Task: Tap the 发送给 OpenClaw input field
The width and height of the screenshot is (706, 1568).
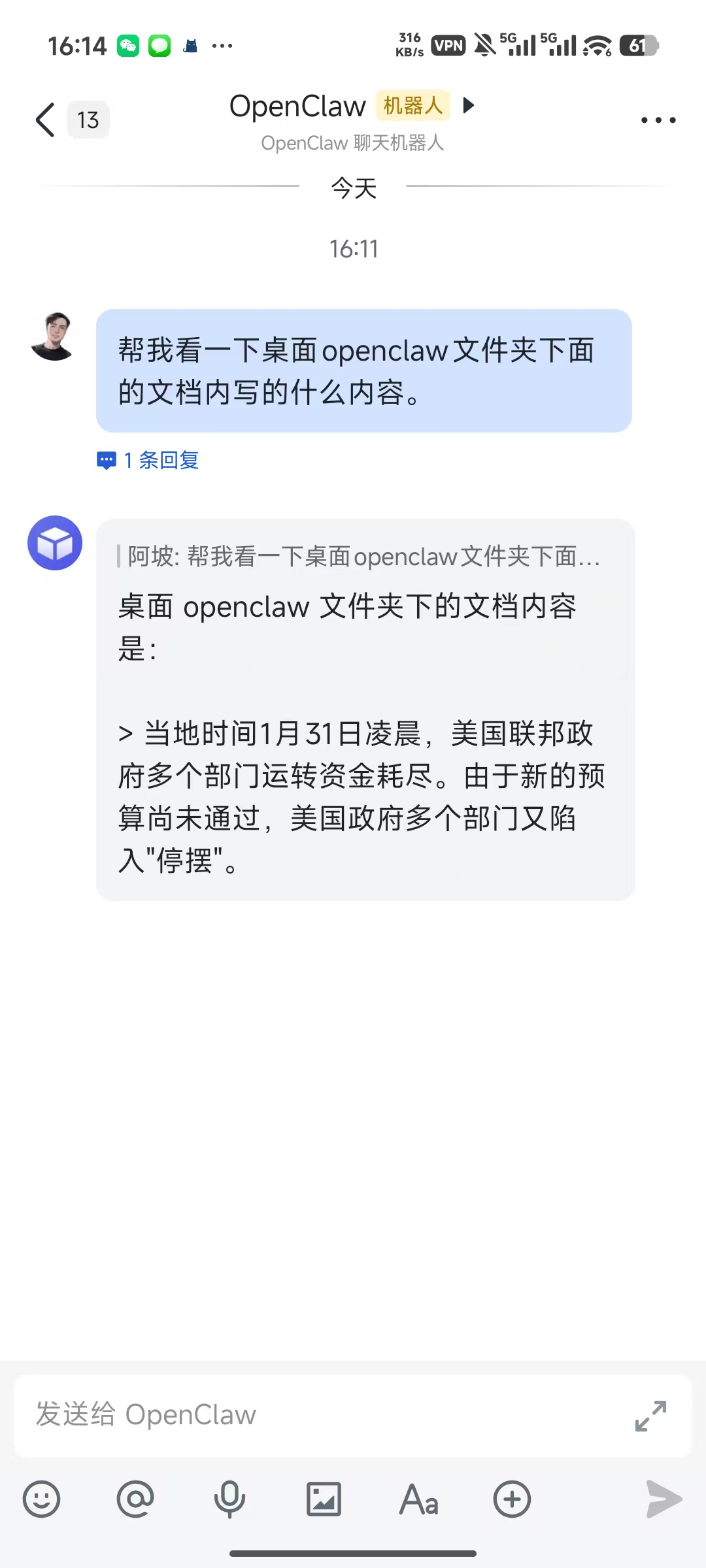Action: point(294,1415)
